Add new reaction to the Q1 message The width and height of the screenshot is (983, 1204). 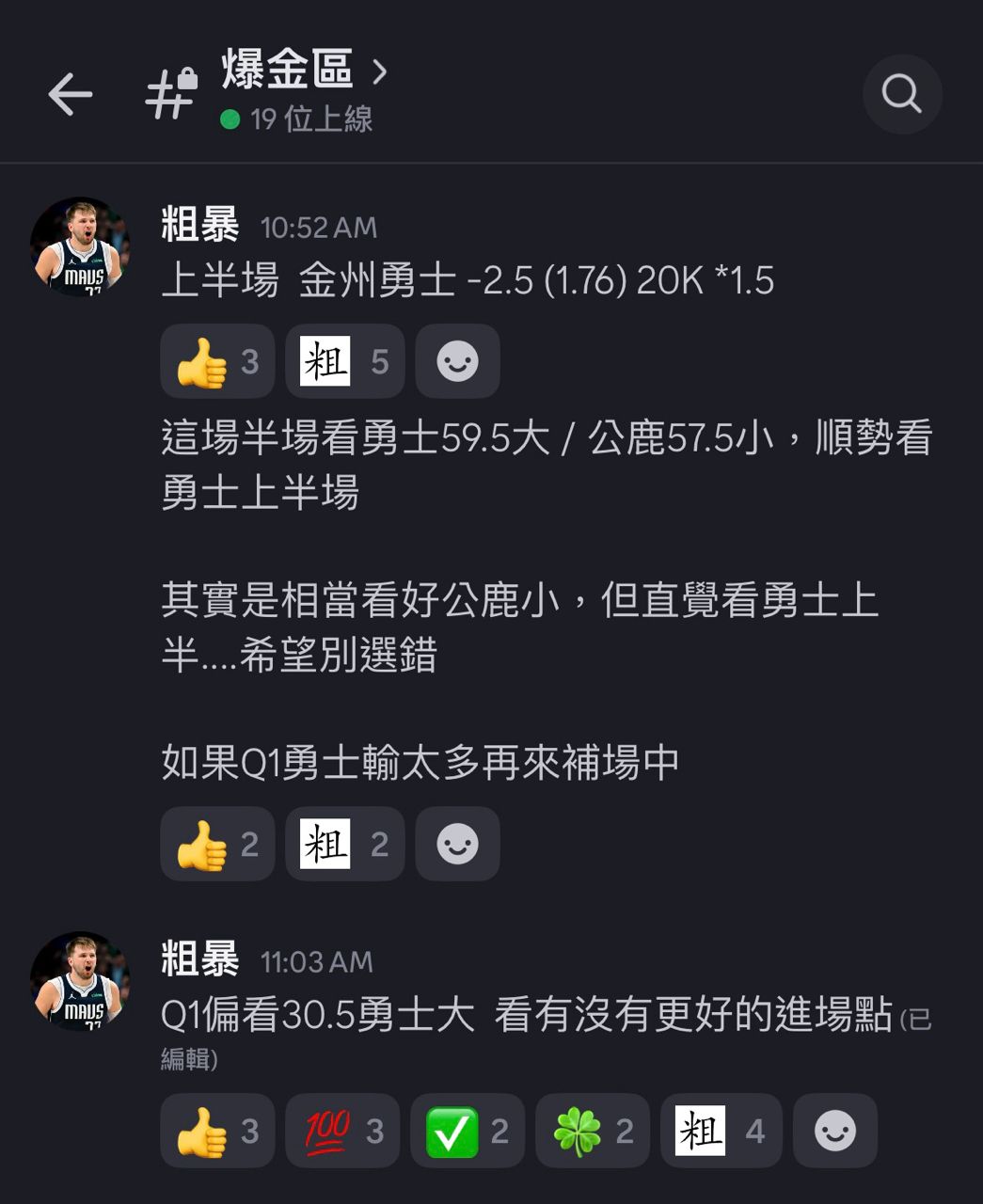pos(834,1131)
